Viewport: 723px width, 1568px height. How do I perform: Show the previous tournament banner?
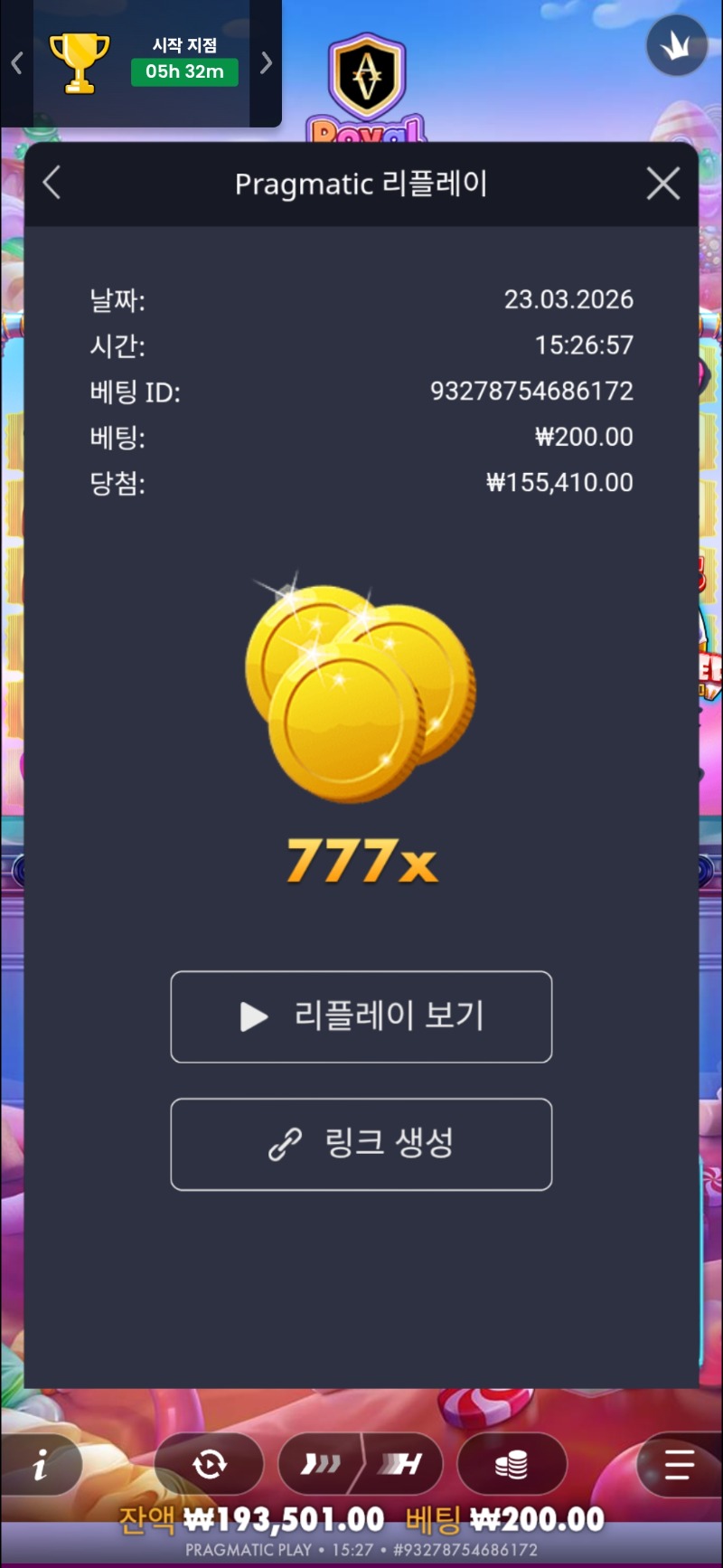pos(16,62)
